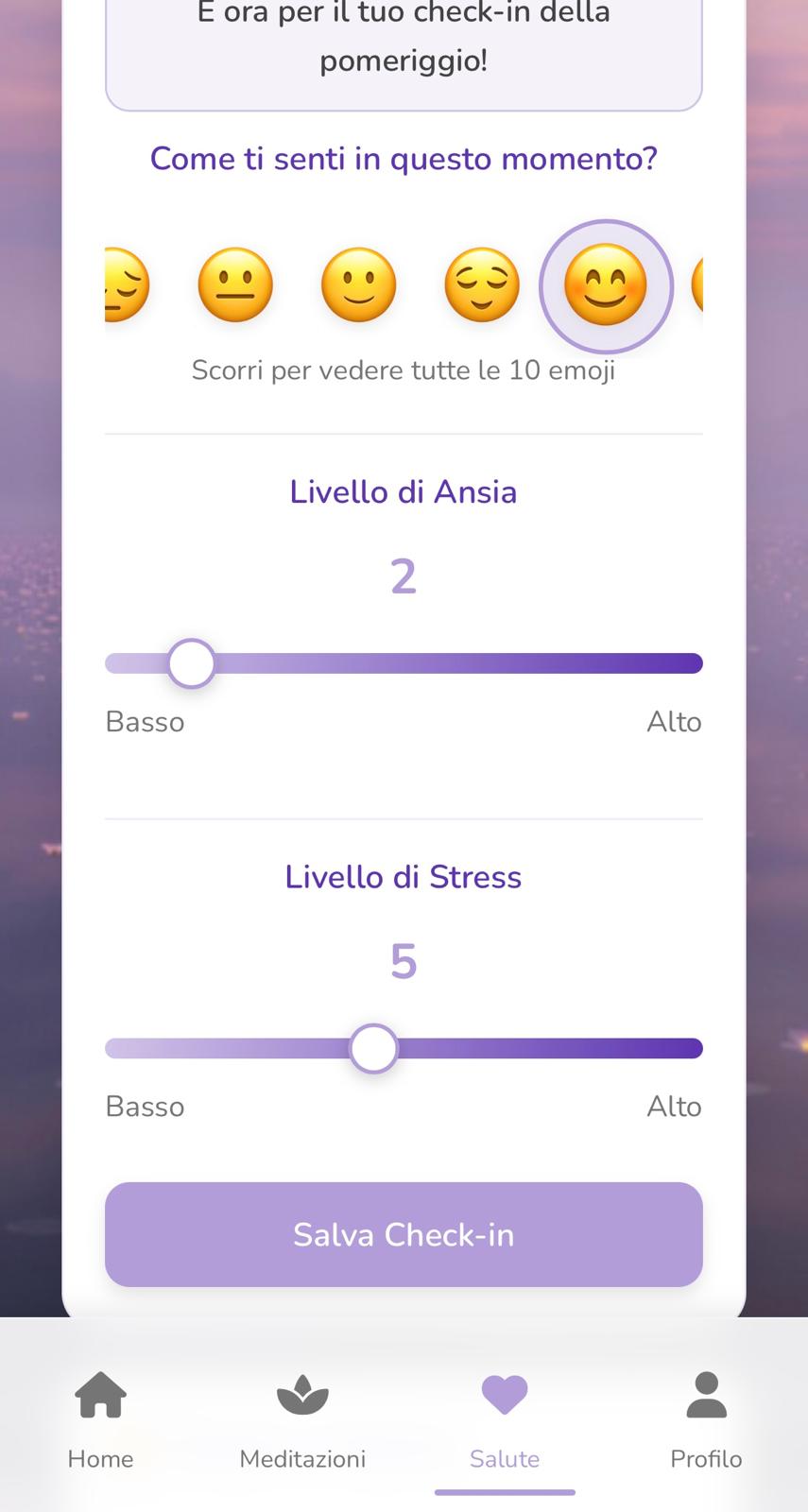Viewport: 808px width, 1512px height.
Task: Select the neutral straight-mouth face emoji
Action: click(x=235, y=284)
